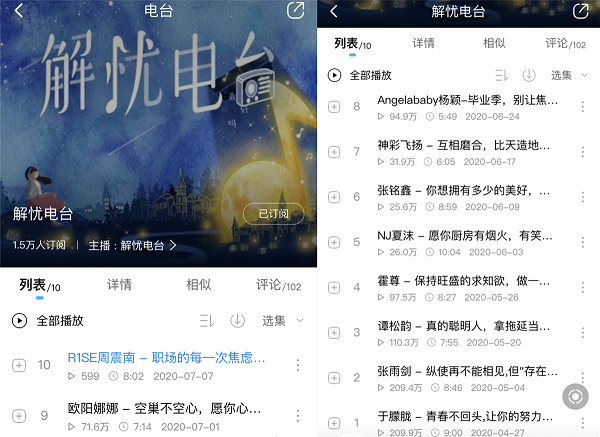Tap the floating locate-current-track button
Screen dimensions: 600x437
(575, 396)
